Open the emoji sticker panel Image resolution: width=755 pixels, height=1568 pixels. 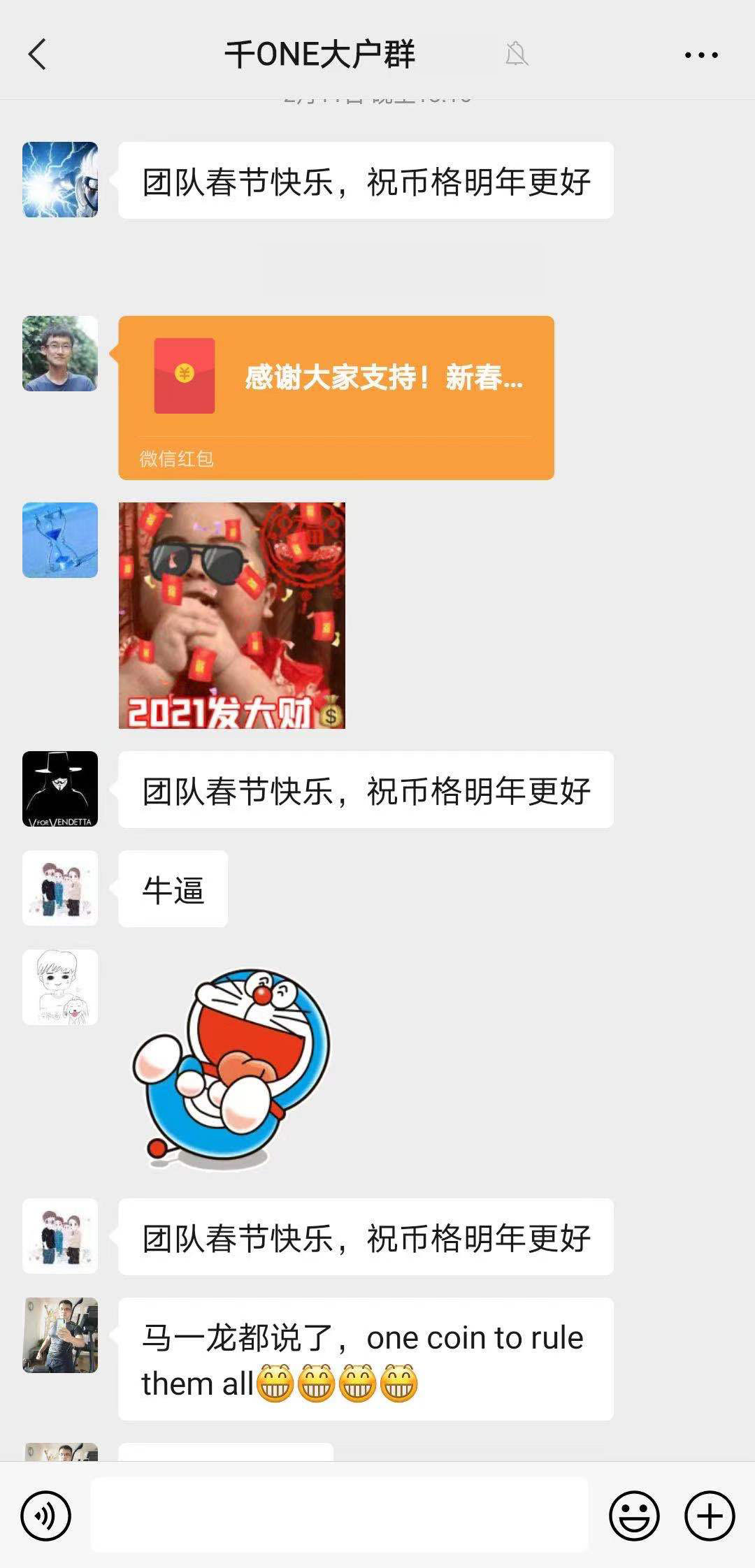(x=634, y=1516)
